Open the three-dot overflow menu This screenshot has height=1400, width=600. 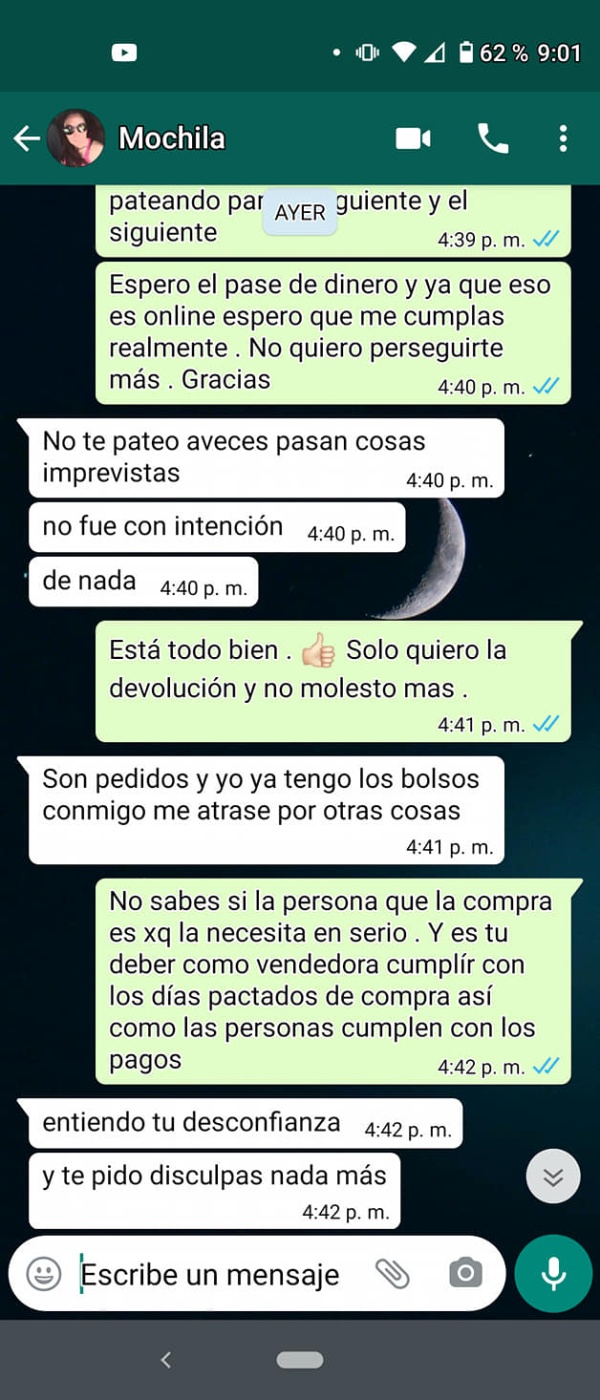click(564, 138)
